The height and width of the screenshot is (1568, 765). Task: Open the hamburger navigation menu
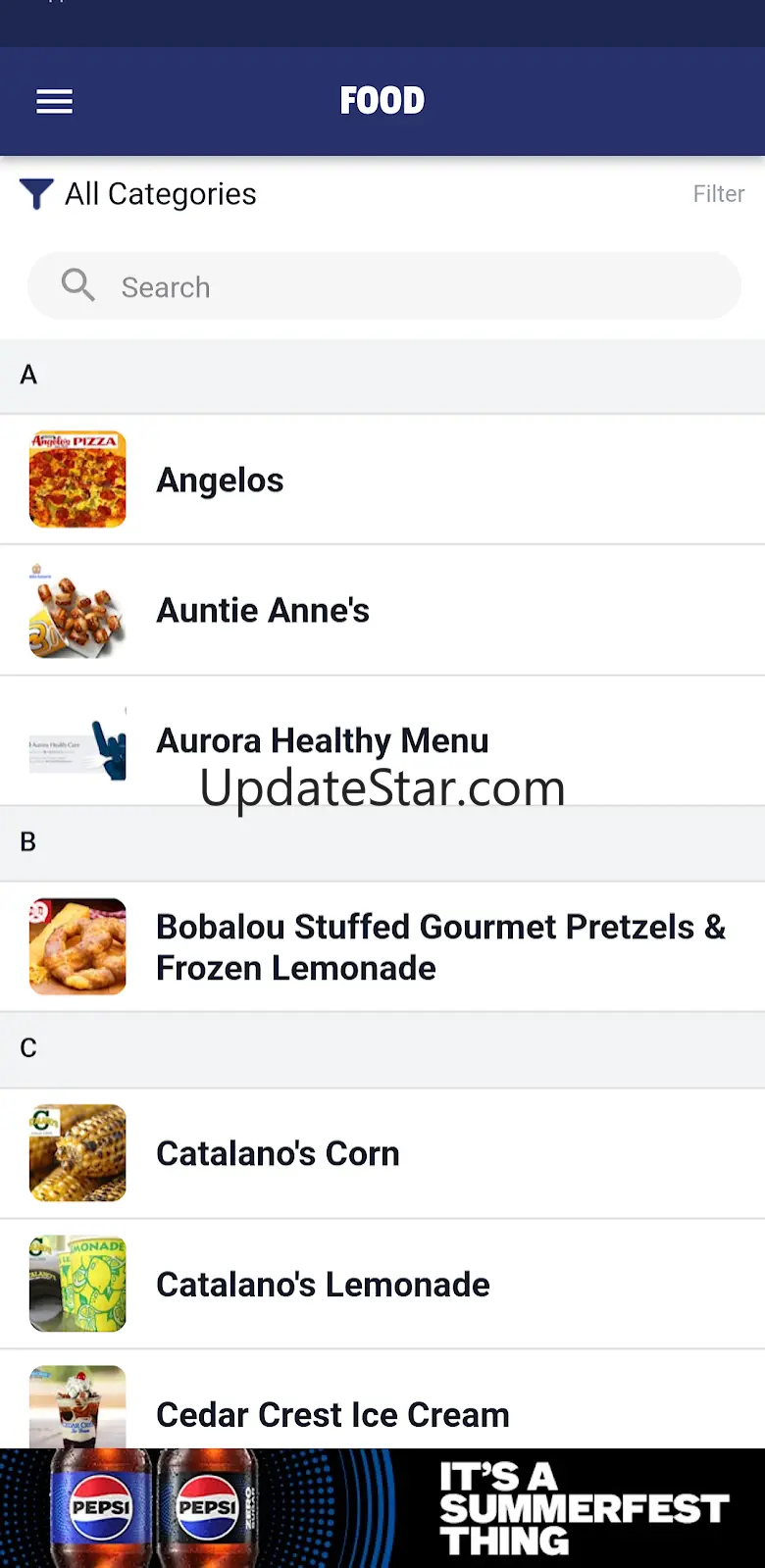tap(55, 101)
